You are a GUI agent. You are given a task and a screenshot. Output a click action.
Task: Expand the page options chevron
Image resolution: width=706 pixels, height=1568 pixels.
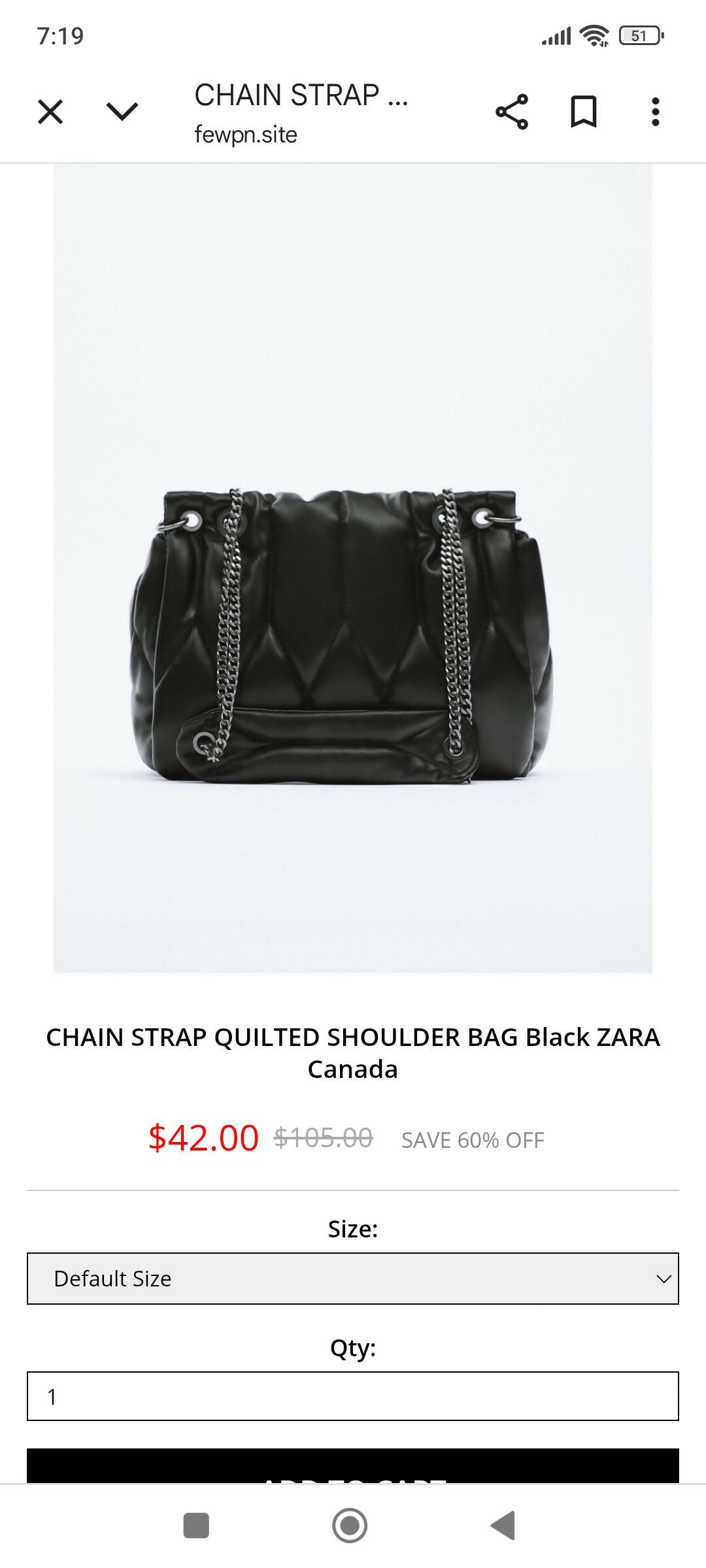click(122, 112)
